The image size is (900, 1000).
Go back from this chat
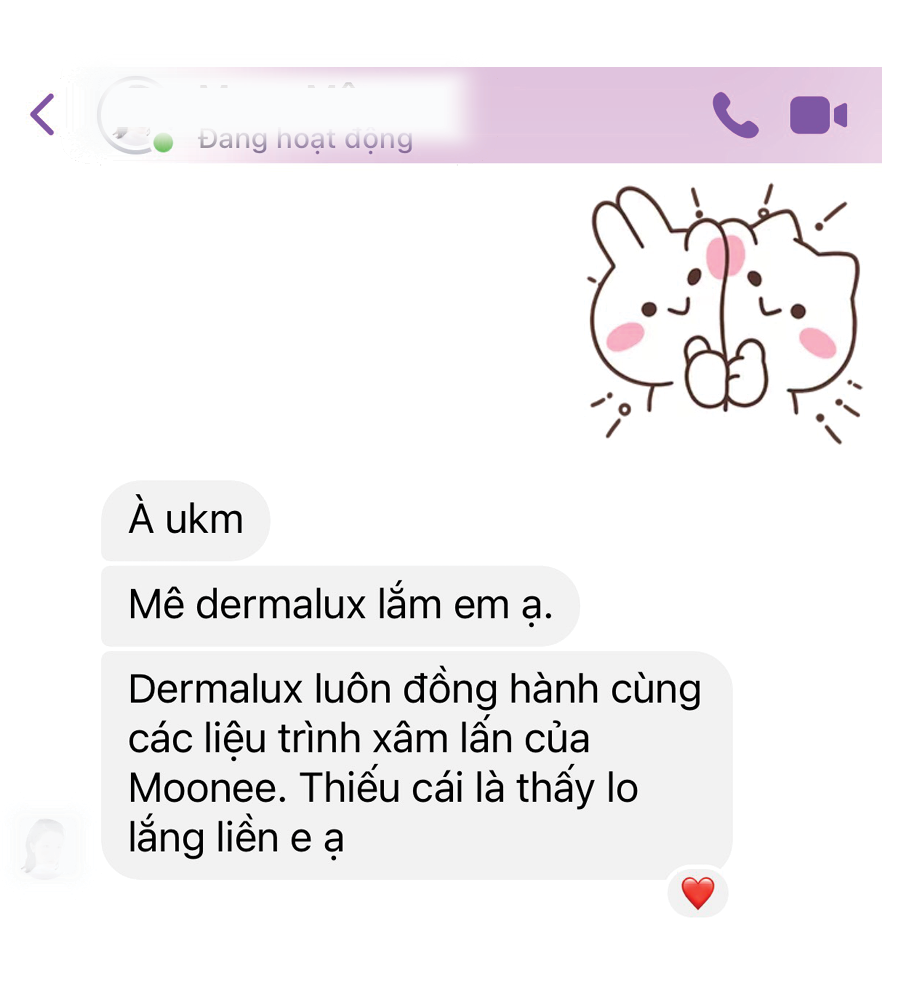pyautogui.click(x=42, y=115)
